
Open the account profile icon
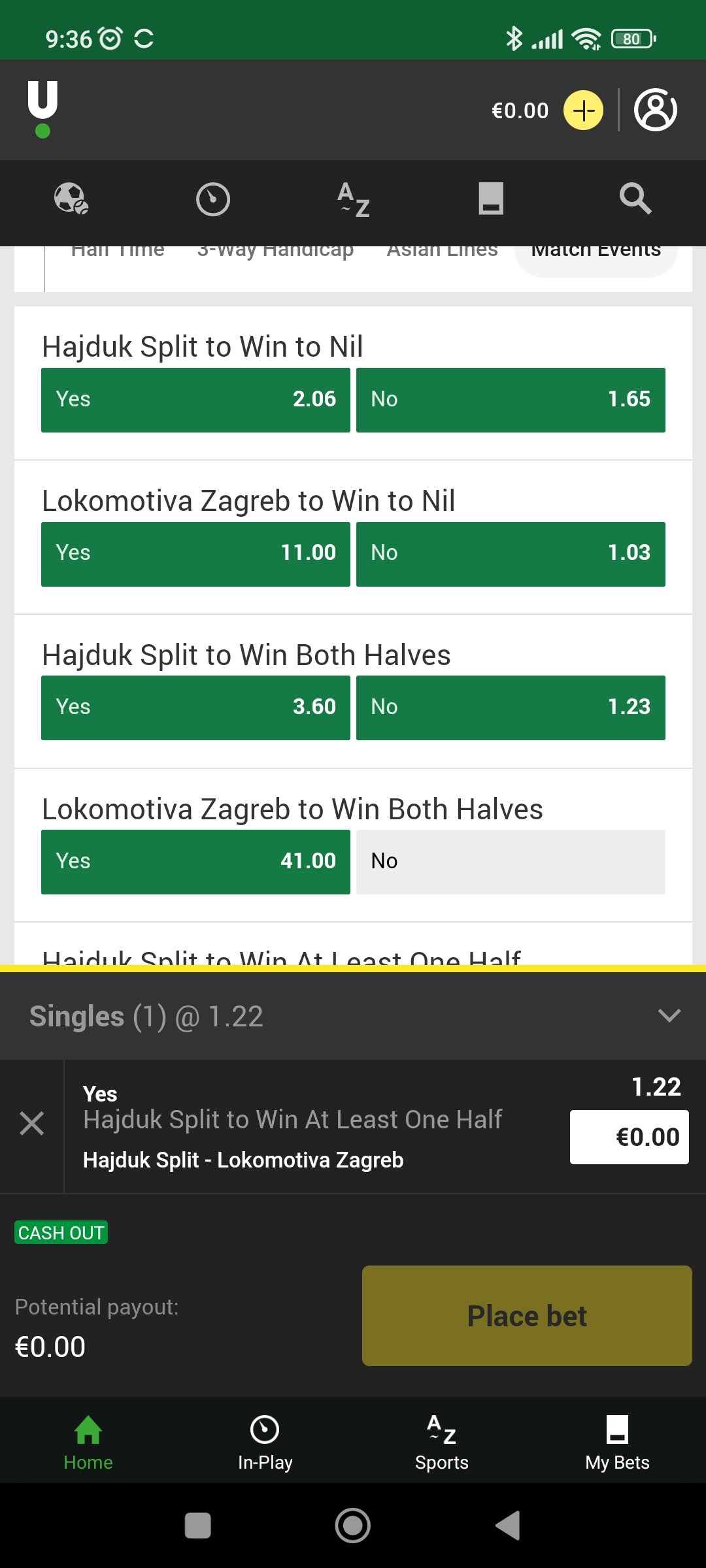(655, 110)
